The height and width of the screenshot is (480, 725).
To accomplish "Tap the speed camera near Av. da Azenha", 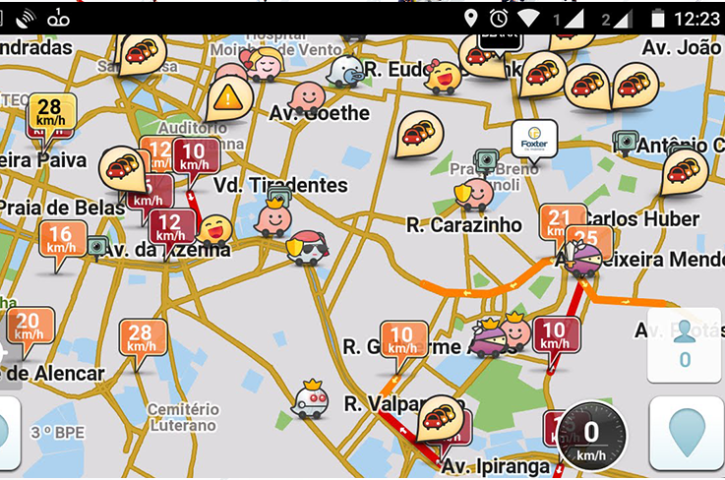I will coord(98,246).
